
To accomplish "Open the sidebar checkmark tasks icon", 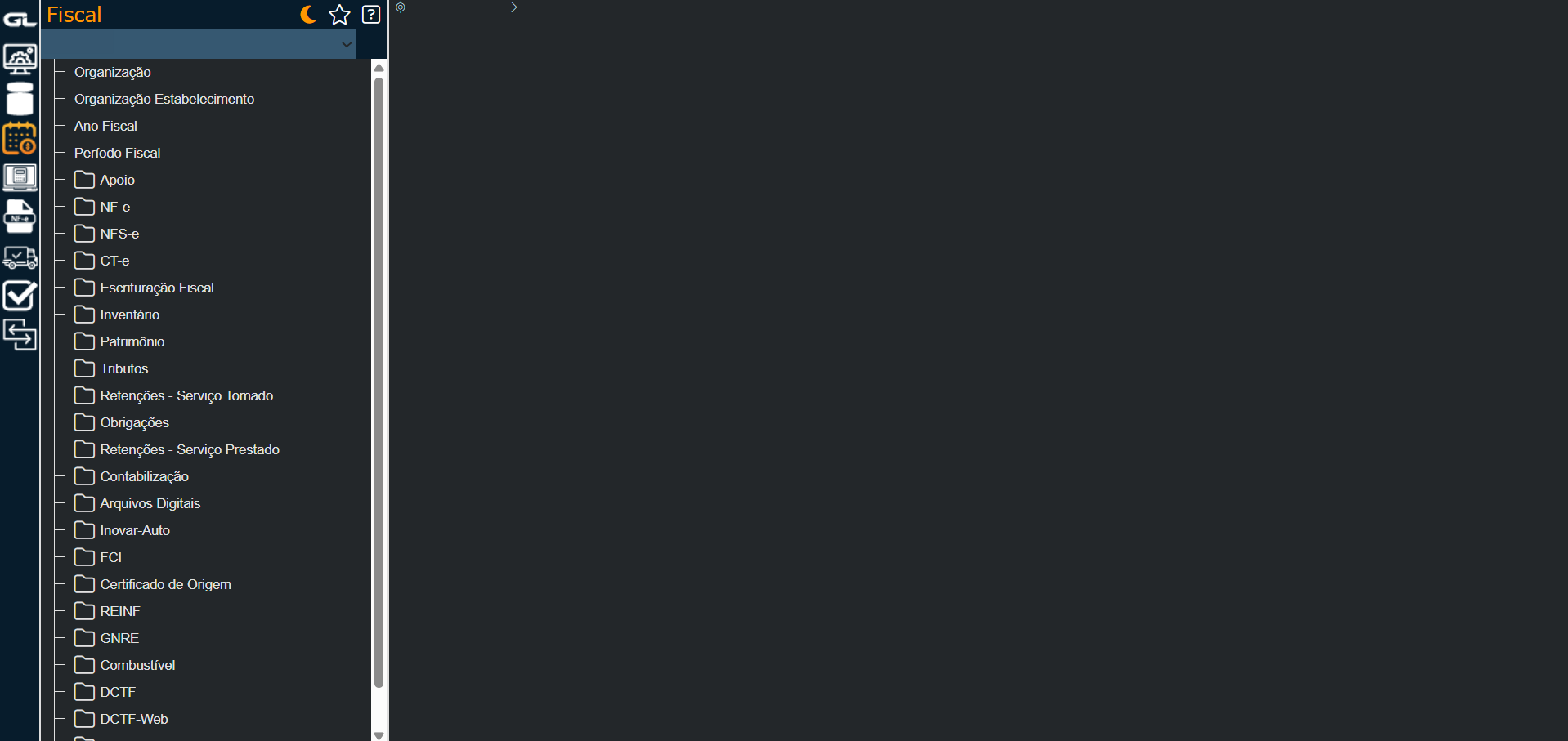I will click(20, 296).
